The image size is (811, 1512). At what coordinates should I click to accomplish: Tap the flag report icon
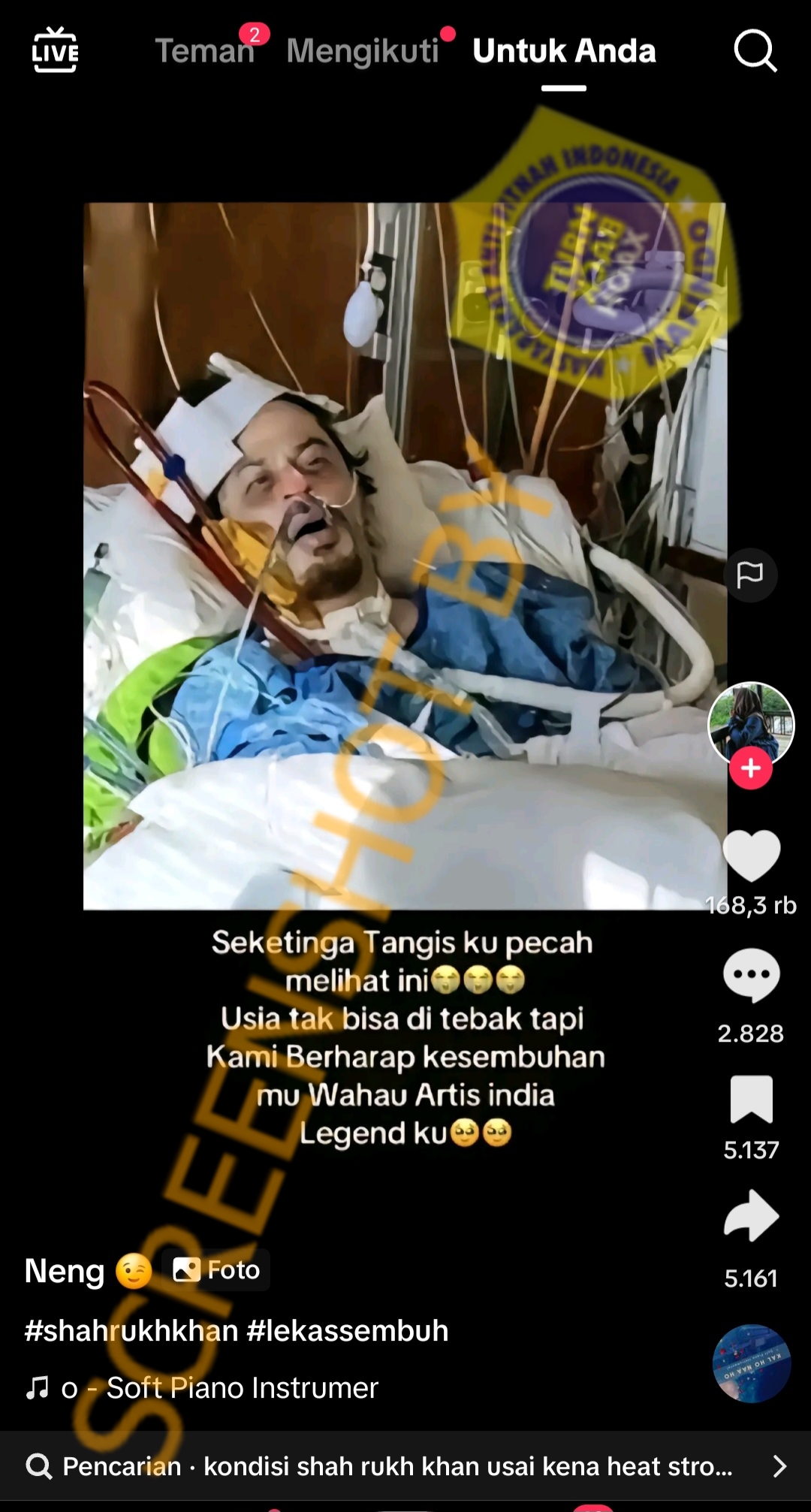click(750, 575)
